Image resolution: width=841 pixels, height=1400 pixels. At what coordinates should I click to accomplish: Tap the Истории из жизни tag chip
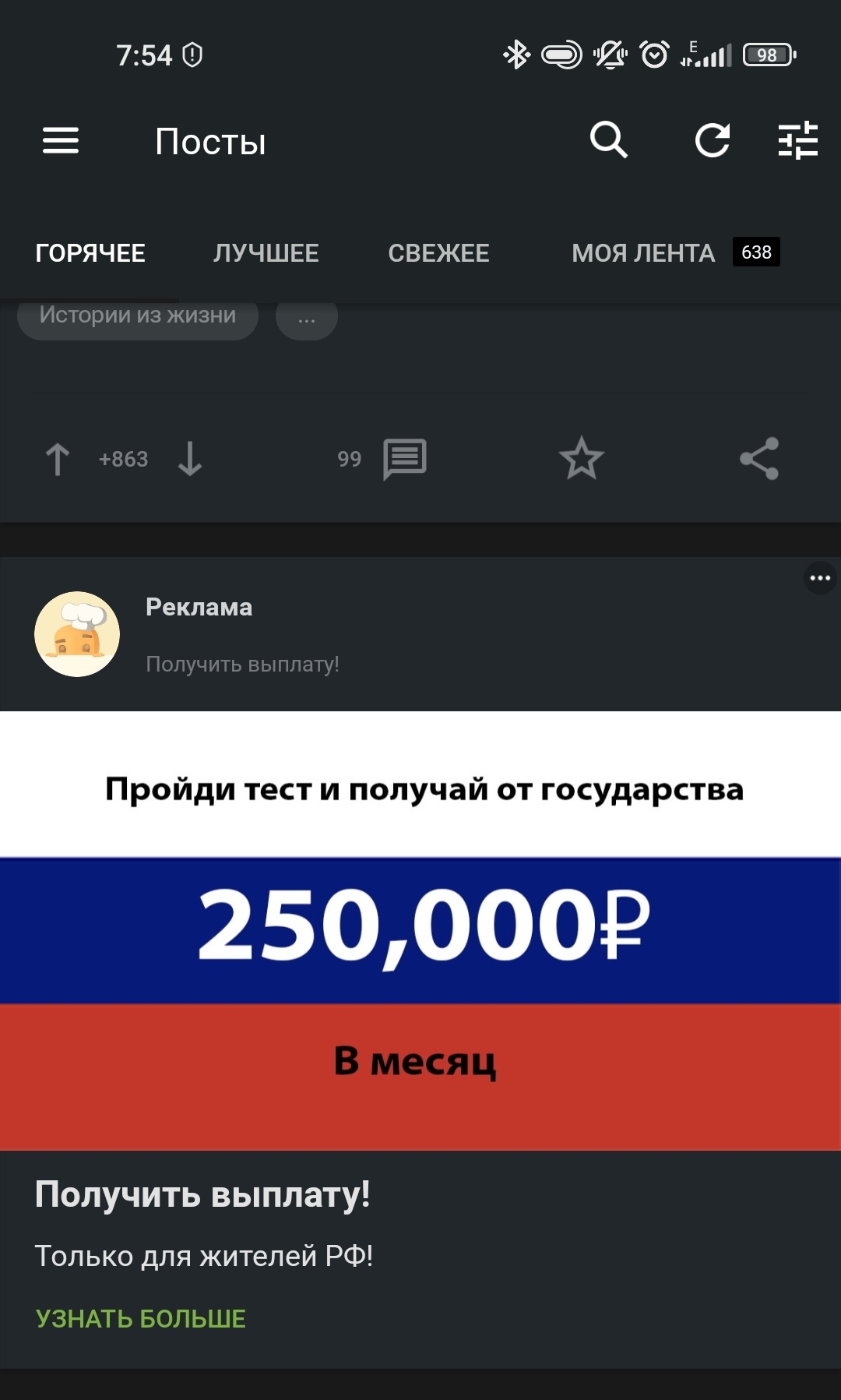[138, 315]
